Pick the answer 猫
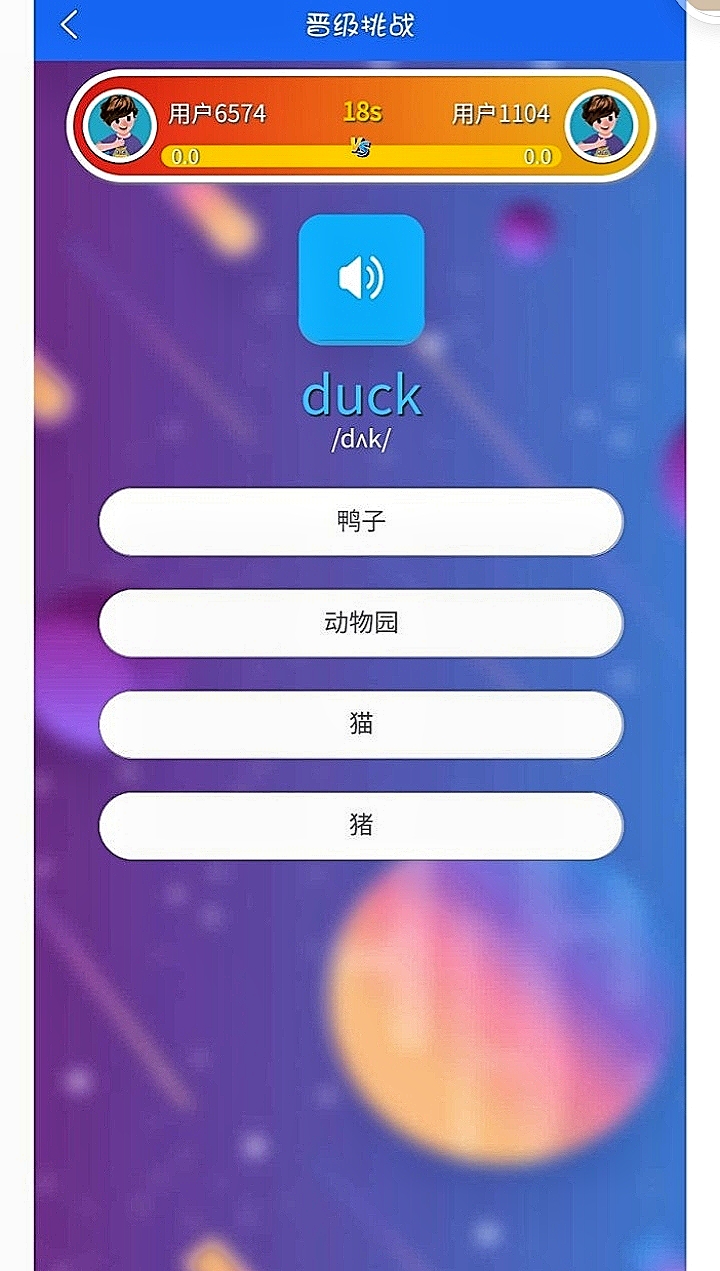The width and height of the screenshot is (720, 1271). 361,724
